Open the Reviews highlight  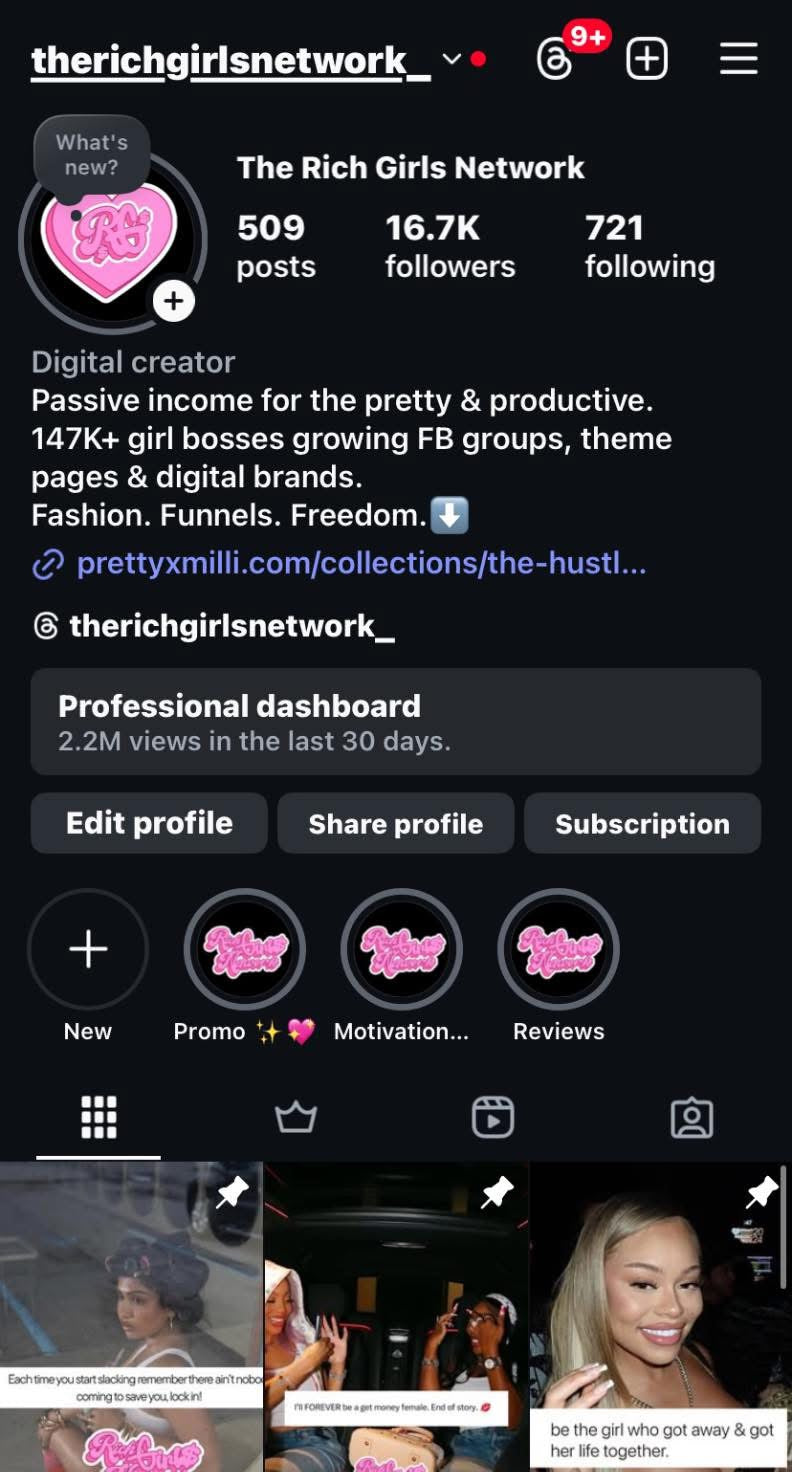[x=558, y=949]
